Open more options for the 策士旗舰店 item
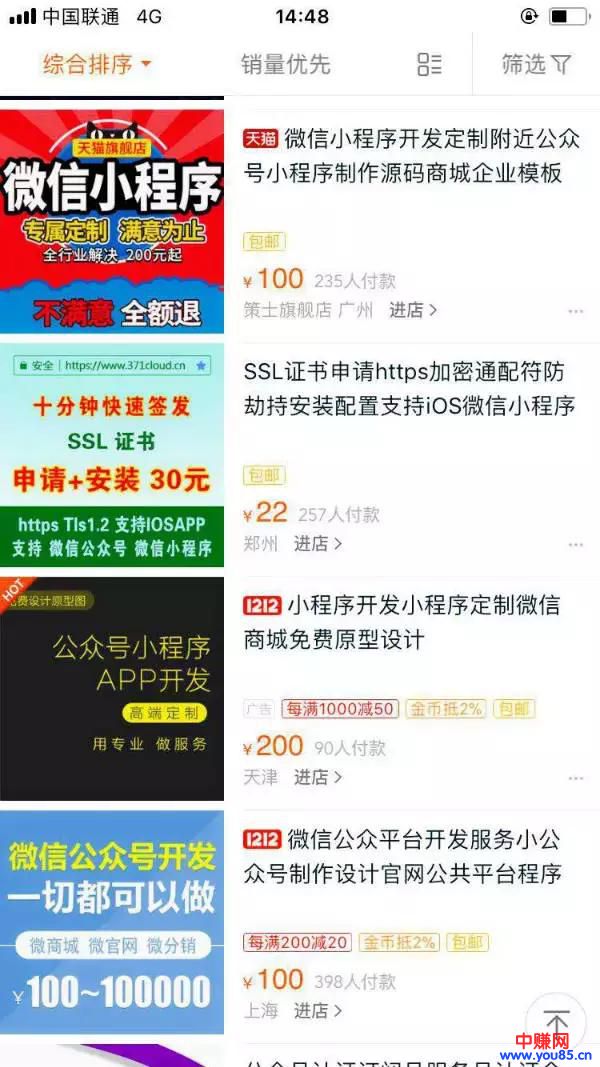This screenshot has width=600, height=1067. coord(575,311)
